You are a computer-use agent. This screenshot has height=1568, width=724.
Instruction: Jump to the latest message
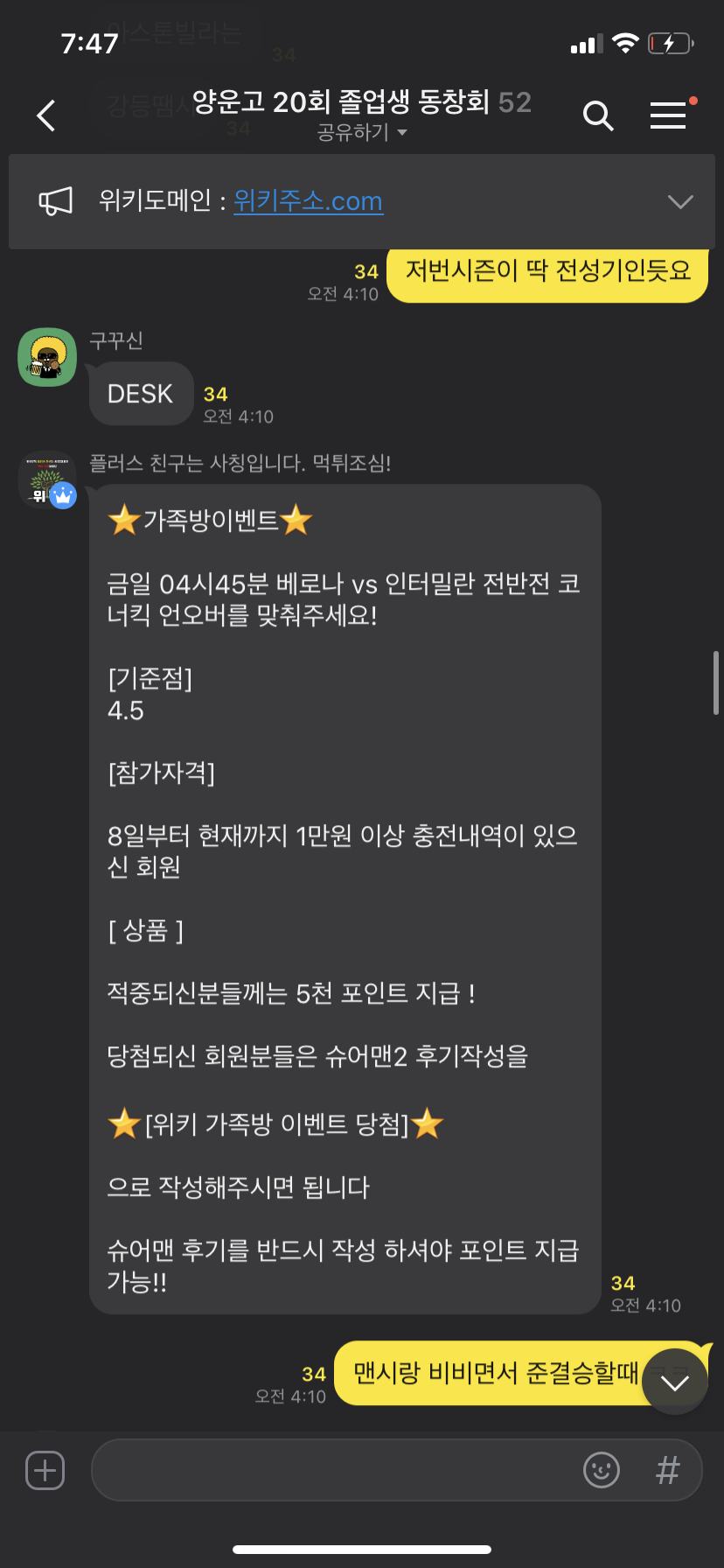coord(674,1382)
